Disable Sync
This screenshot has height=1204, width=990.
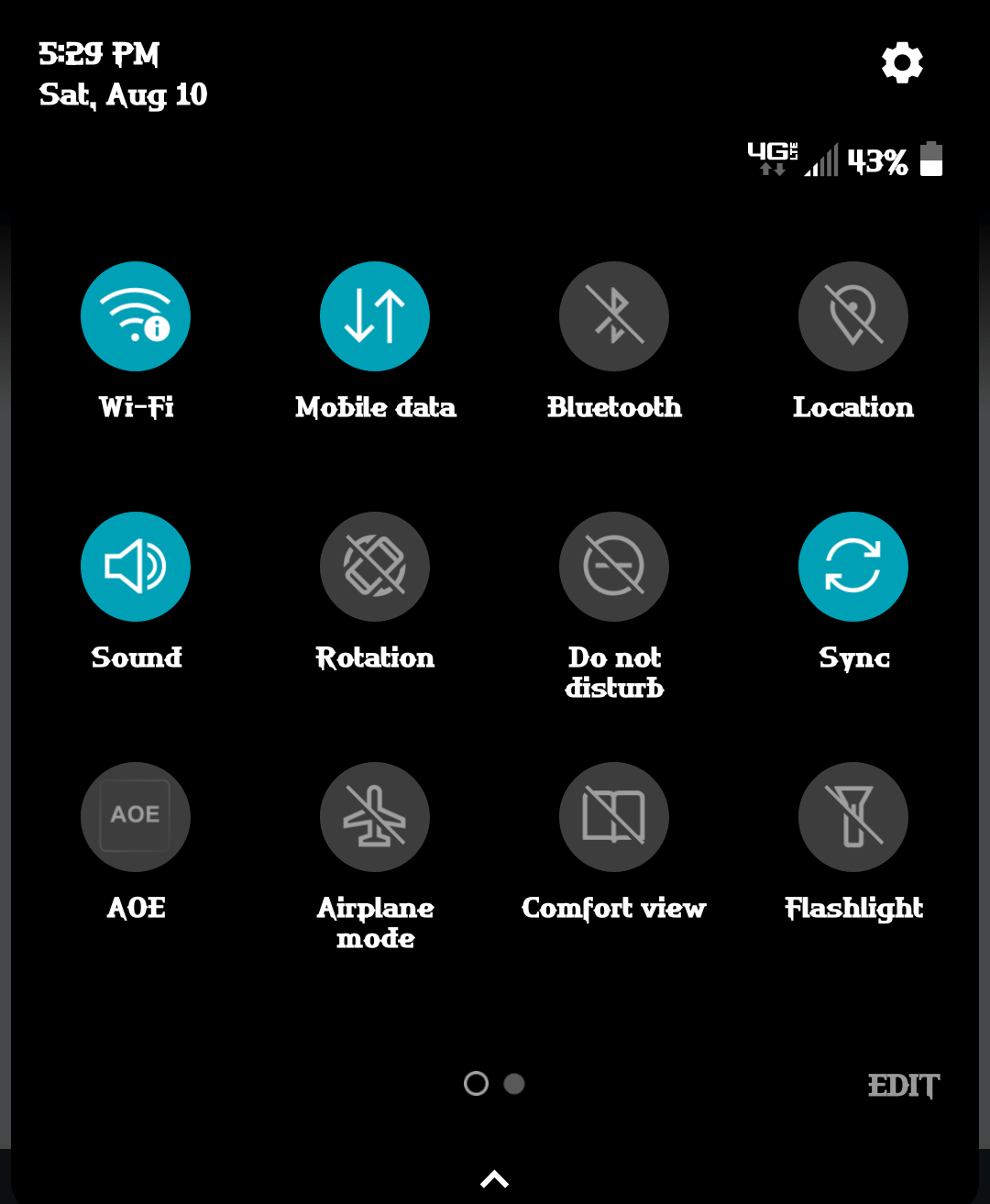pyautogui.click(x=853, y=567)
